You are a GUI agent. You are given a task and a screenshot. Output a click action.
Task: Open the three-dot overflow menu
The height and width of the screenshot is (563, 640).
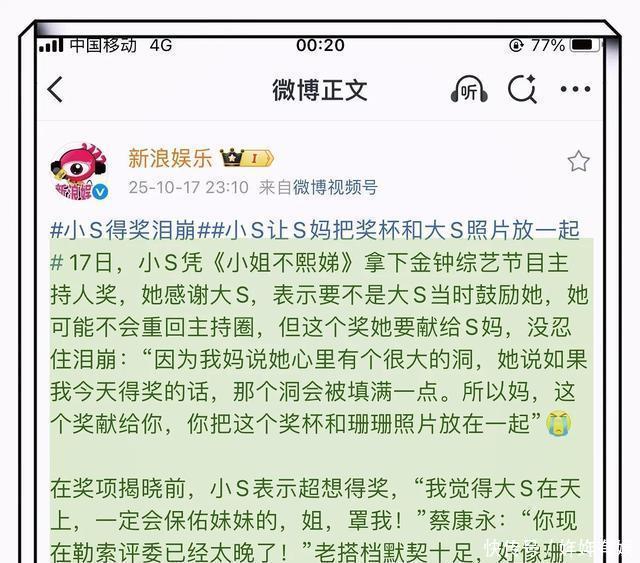(x=576, y=89)
